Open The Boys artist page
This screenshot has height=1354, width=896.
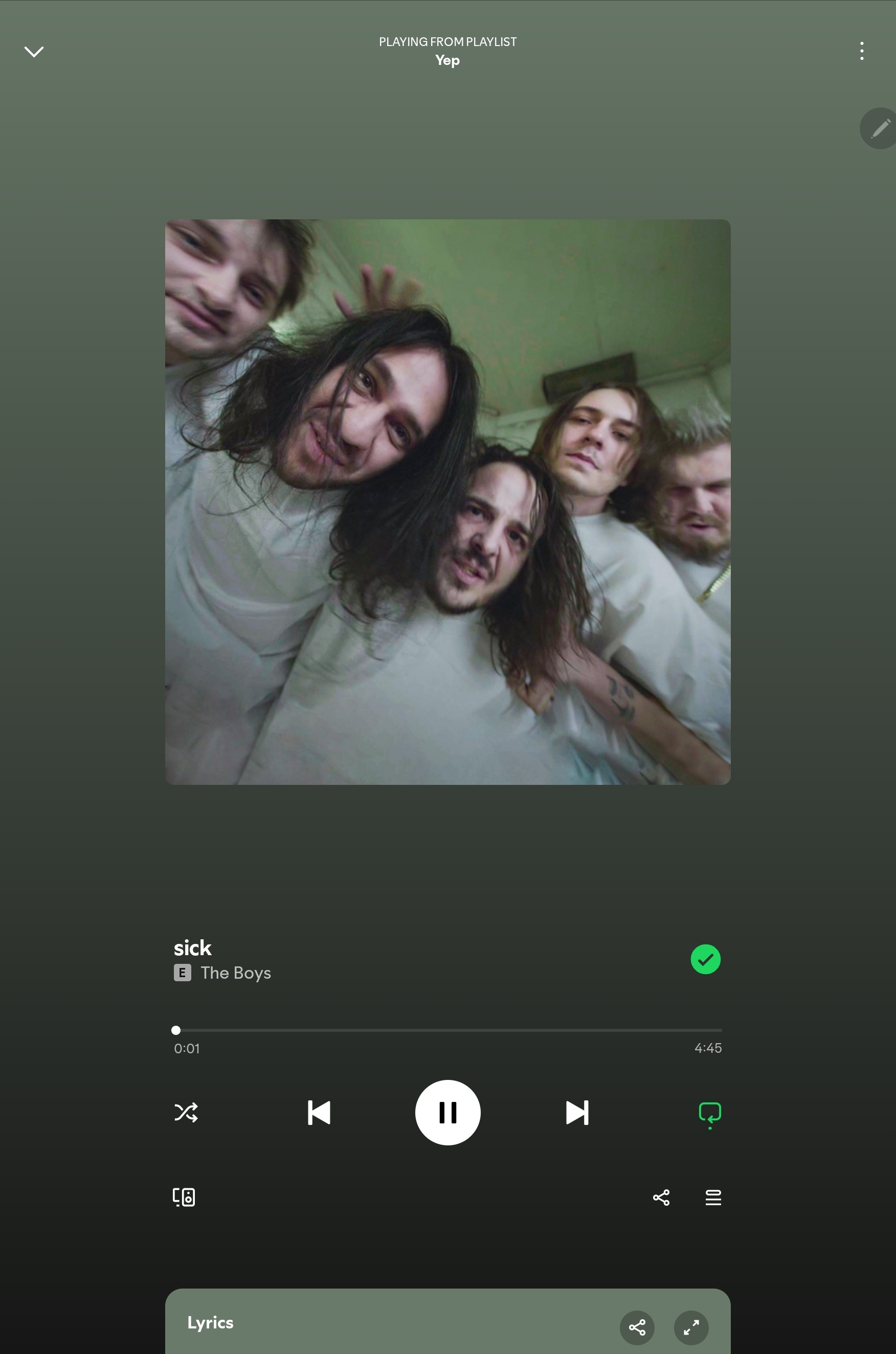pyautogui.click(x=235, y=973)
